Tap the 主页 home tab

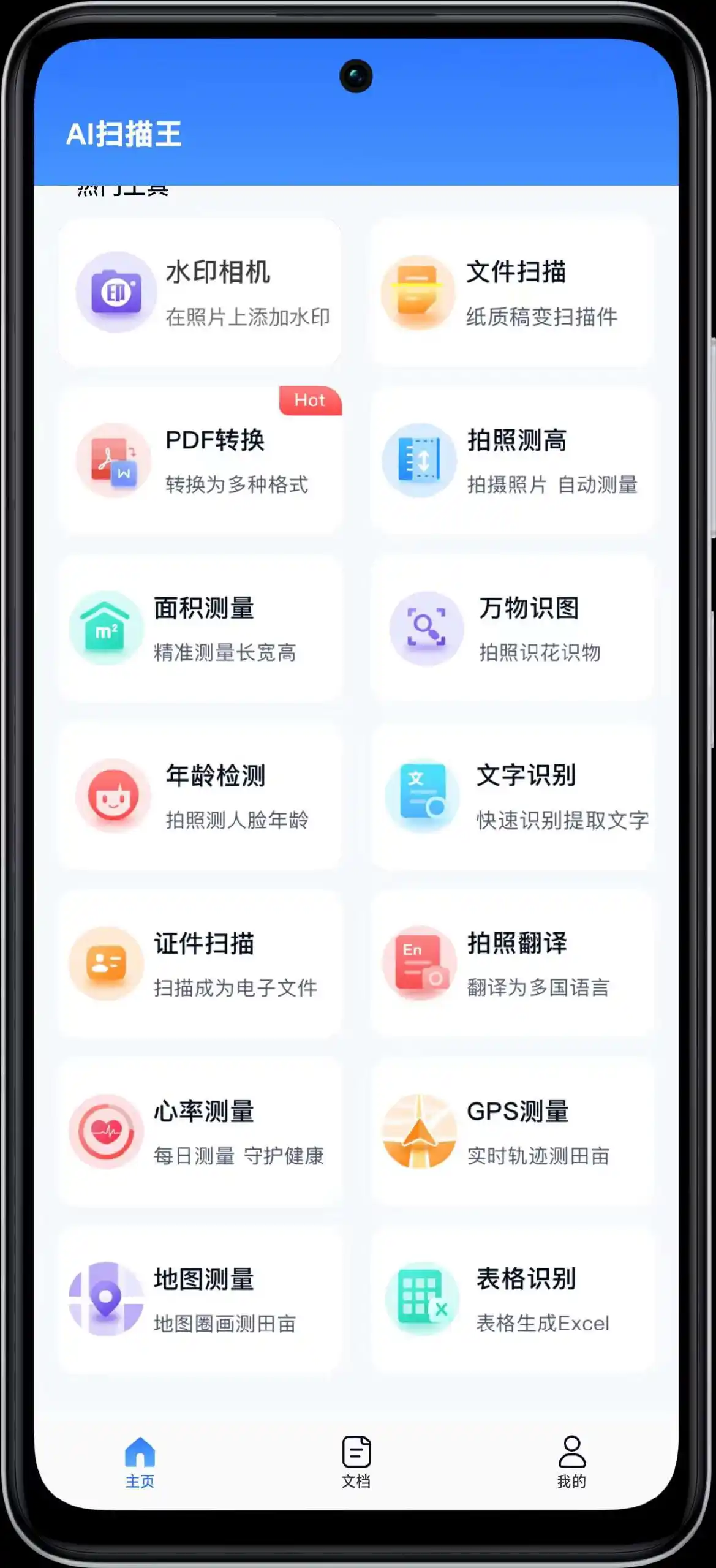[x=140, y=1461]
